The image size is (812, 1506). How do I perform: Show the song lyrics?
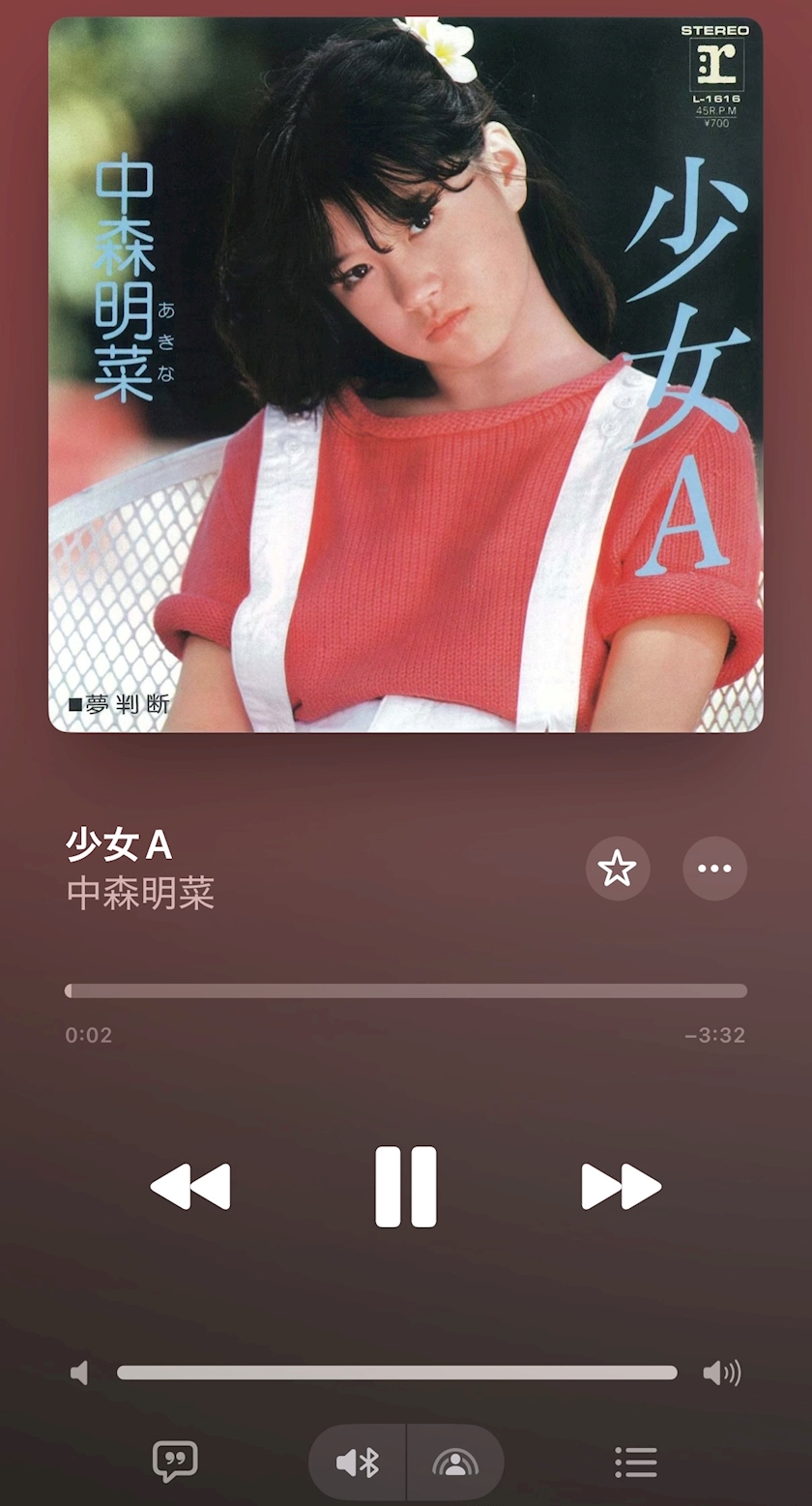(175, 1462)
